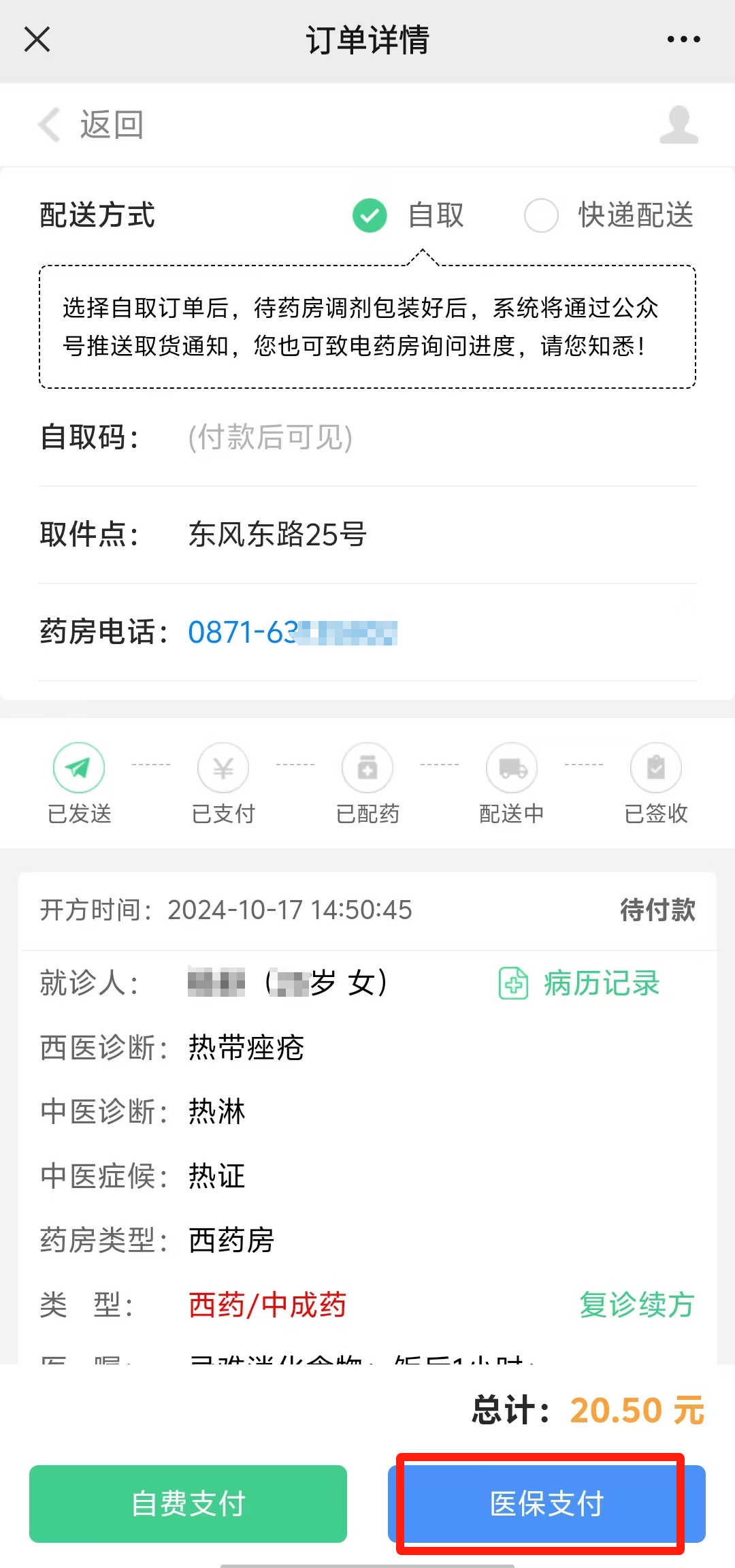Tap the 配送中 delivery truck icon
735x1568 pixels.
click(512, 767)
